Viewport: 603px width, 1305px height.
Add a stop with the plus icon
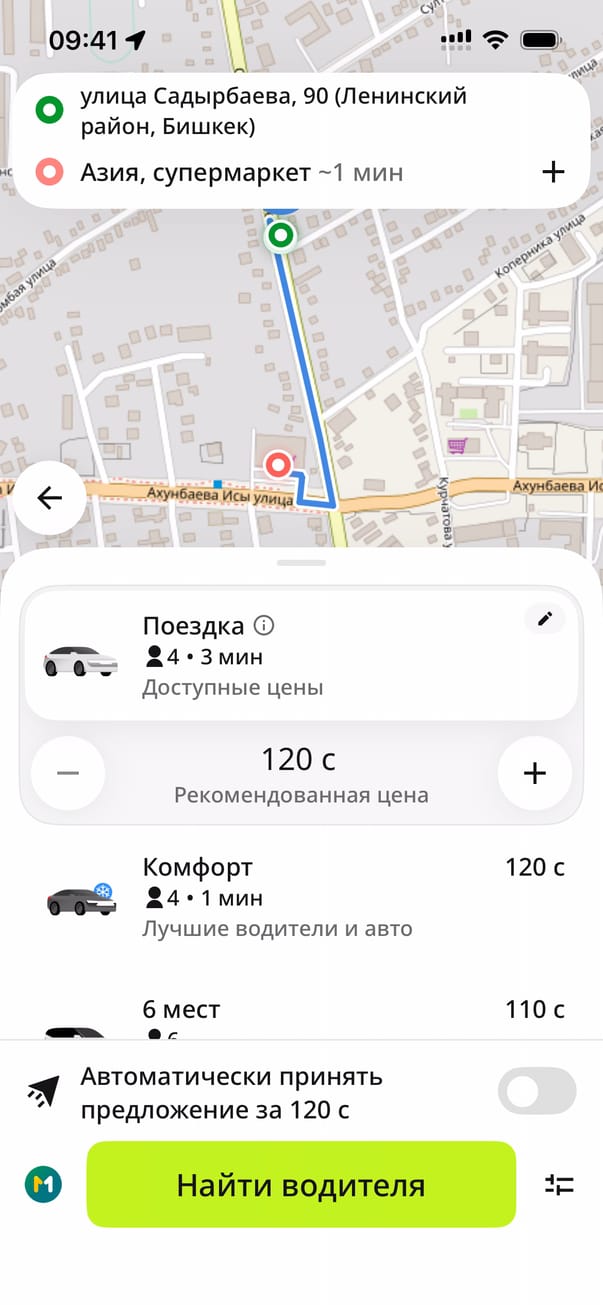point(553,172)
